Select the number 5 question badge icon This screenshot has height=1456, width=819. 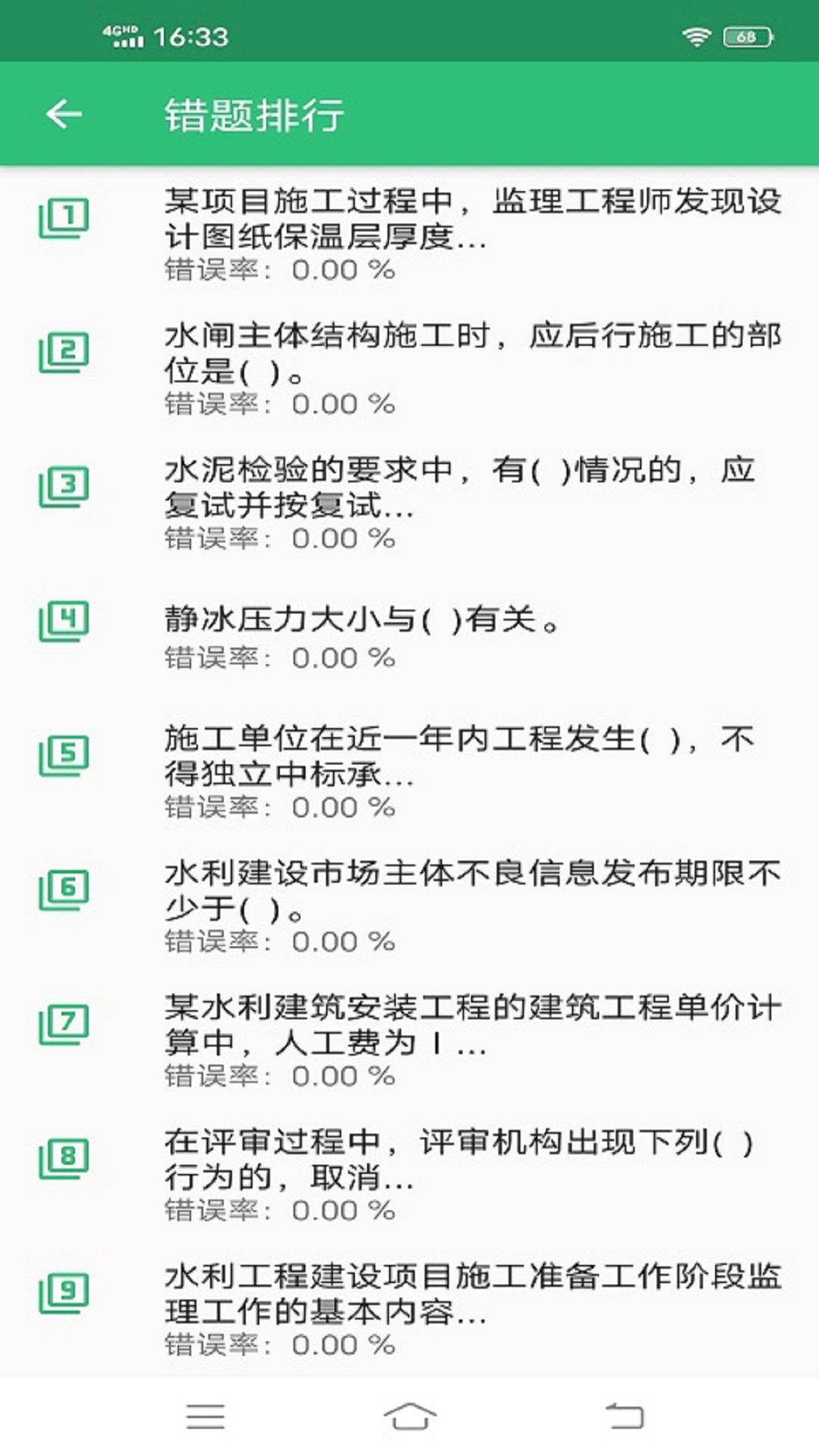point(64,755)
